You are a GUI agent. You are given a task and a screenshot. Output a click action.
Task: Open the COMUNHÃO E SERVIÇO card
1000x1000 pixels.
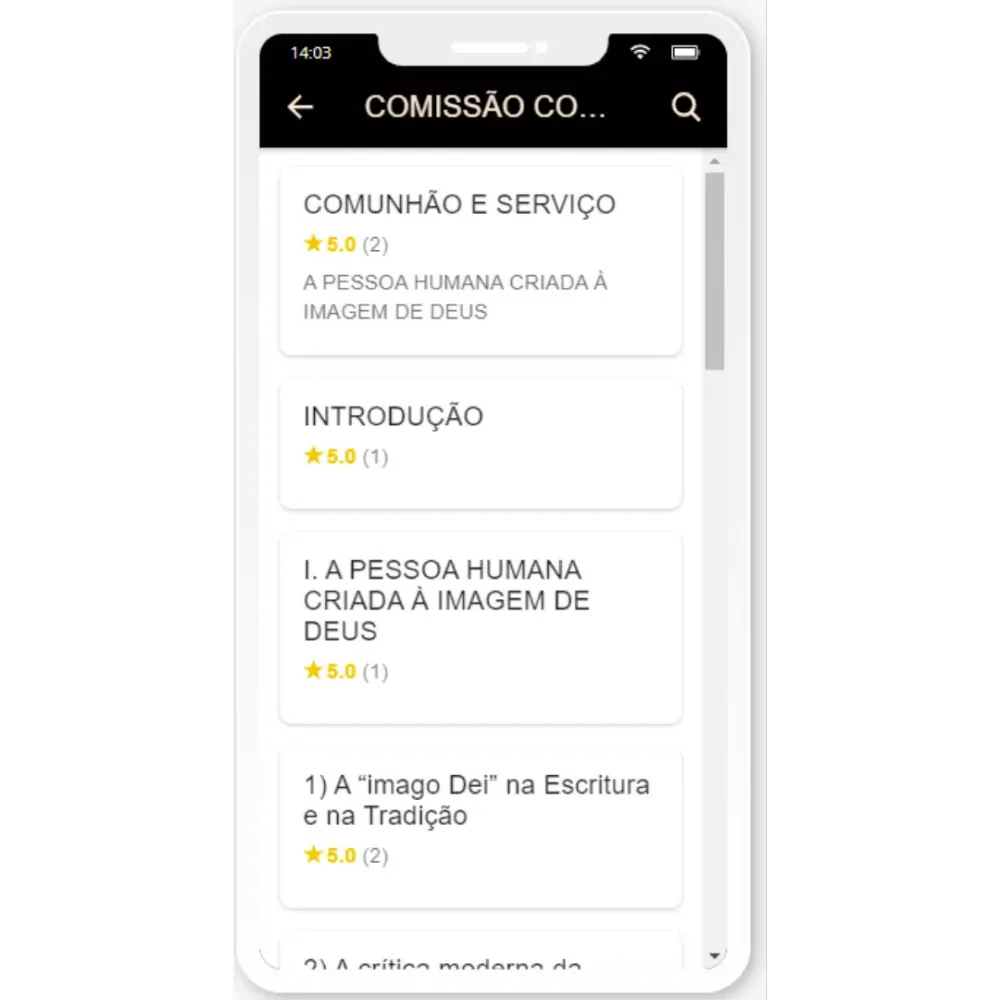click(x=480, y=260)
